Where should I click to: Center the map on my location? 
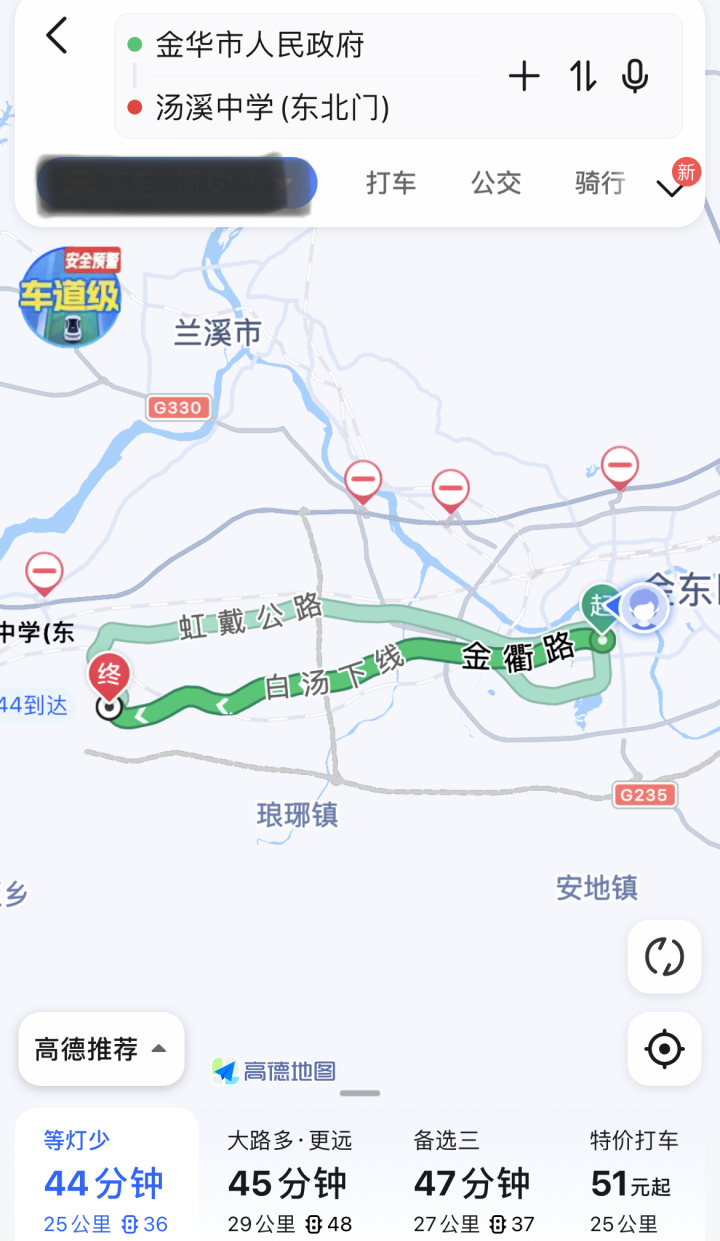pyautogui.click(x=664, y=1049)
